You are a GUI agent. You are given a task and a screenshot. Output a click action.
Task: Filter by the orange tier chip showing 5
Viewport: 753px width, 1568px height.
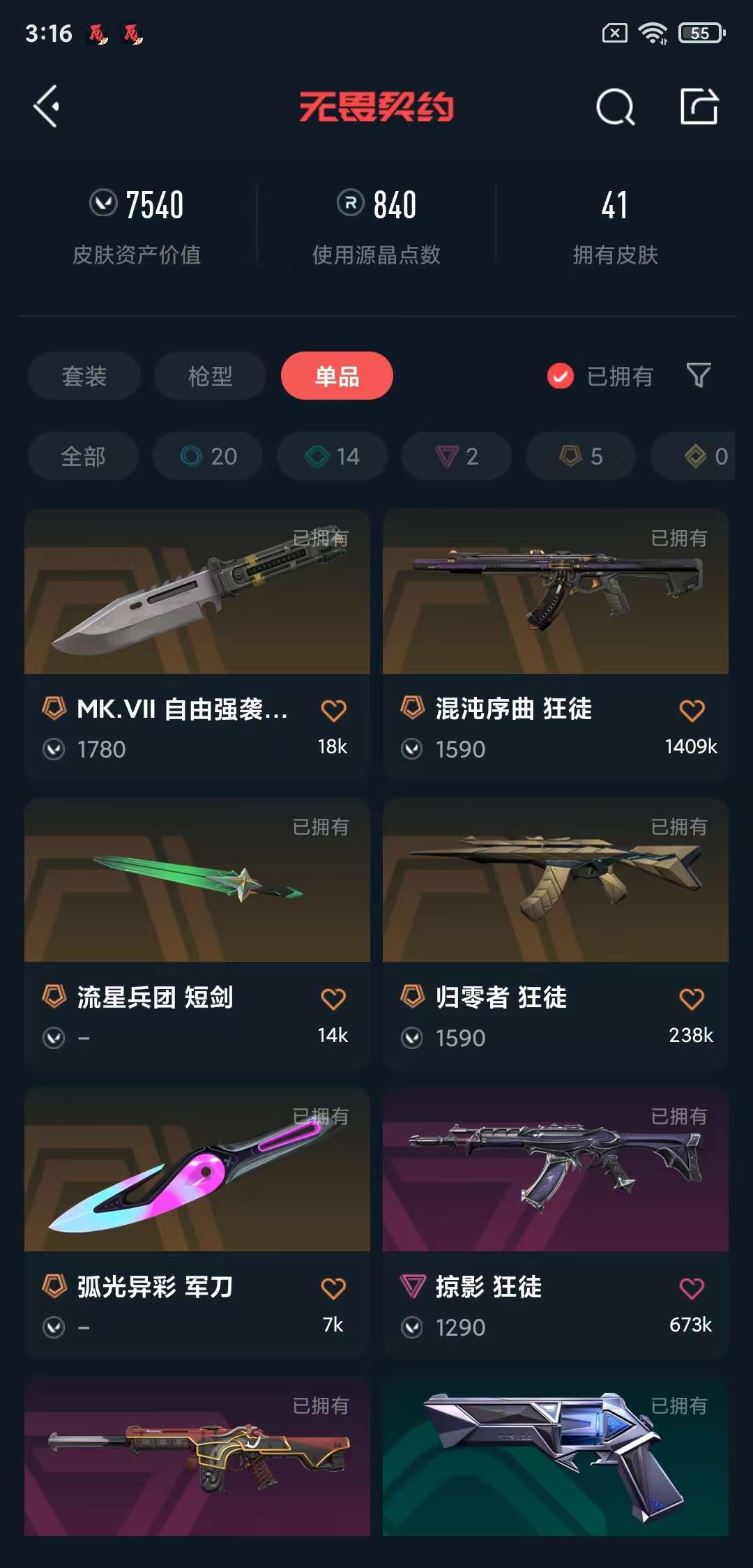(x=581, y=456)
